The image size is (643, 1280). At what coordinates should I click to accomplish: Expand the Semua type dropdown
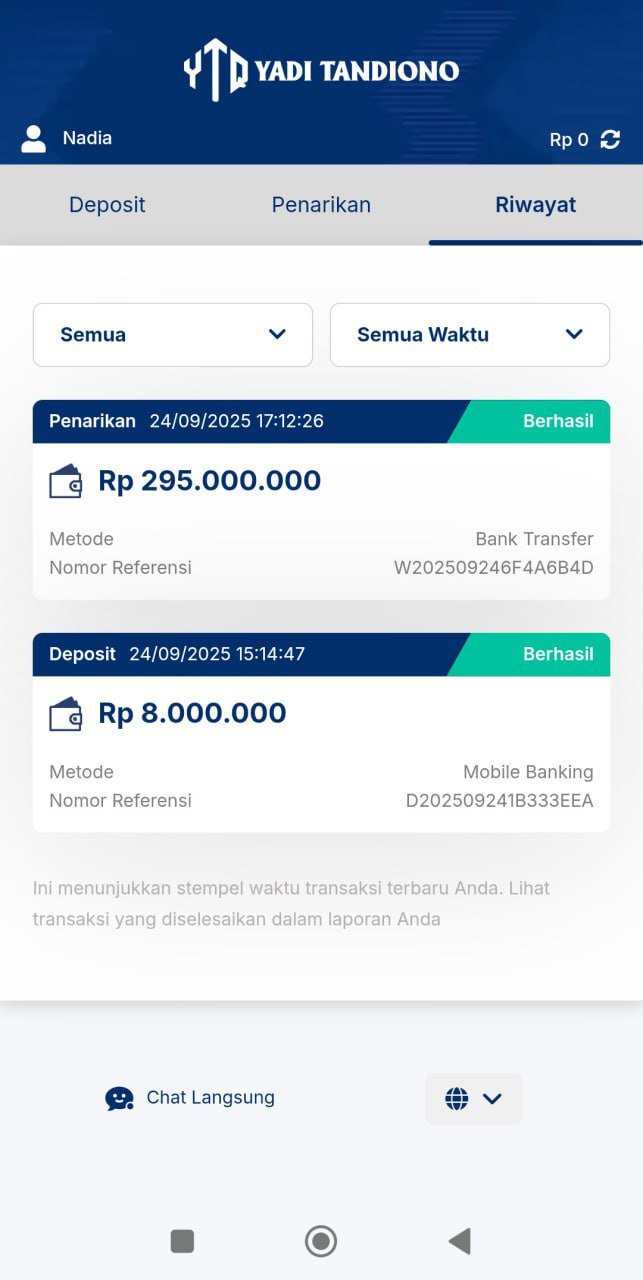click(x=173, y=335)
